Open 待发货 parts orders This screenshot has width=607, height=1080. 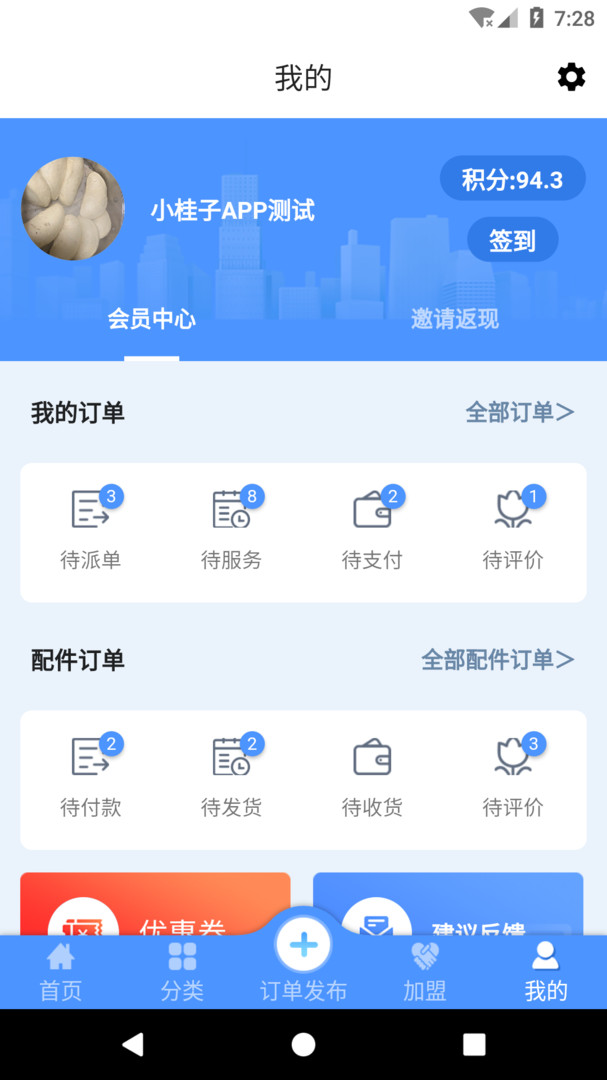tap(232, 778)
